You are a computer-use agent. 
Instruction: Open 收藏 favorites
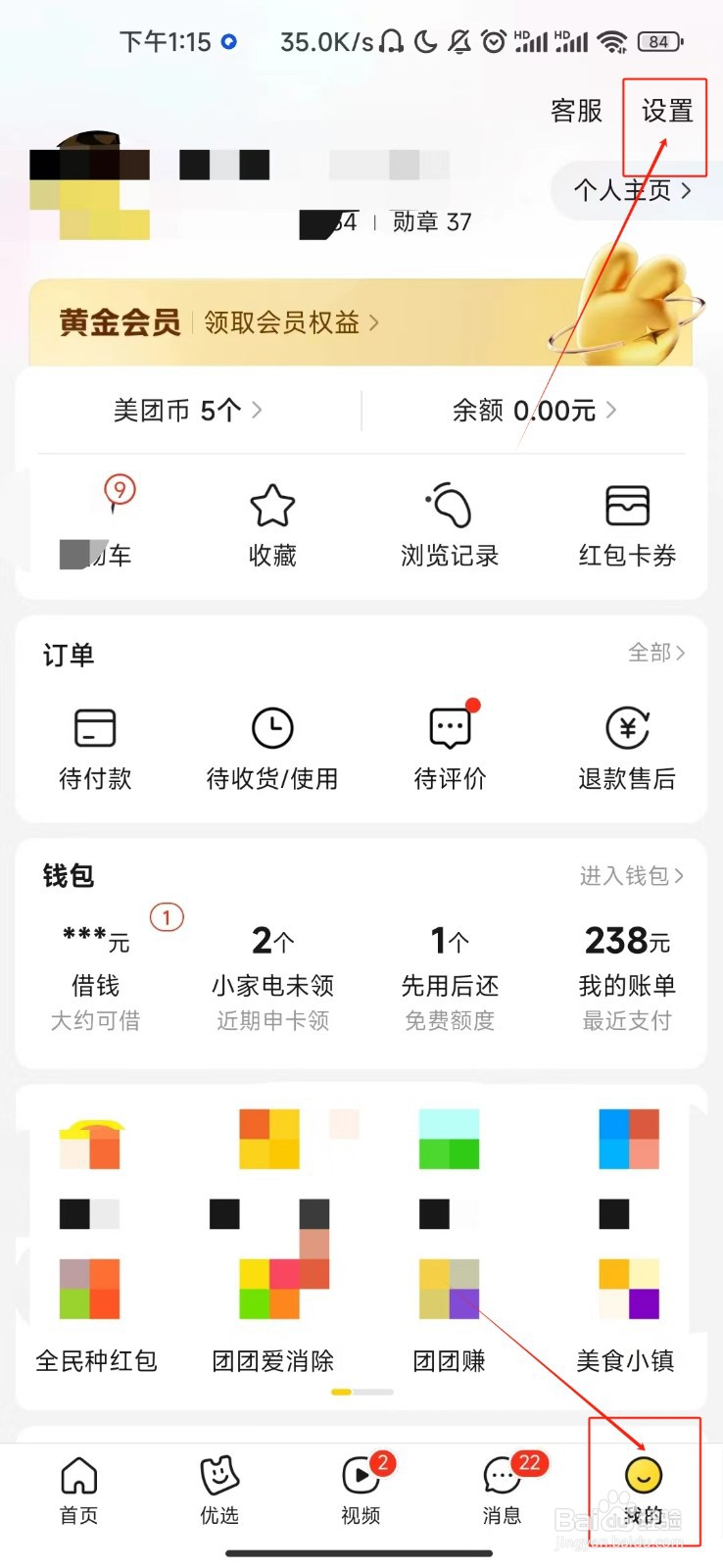pyautogui.click(x=272, y=526)
